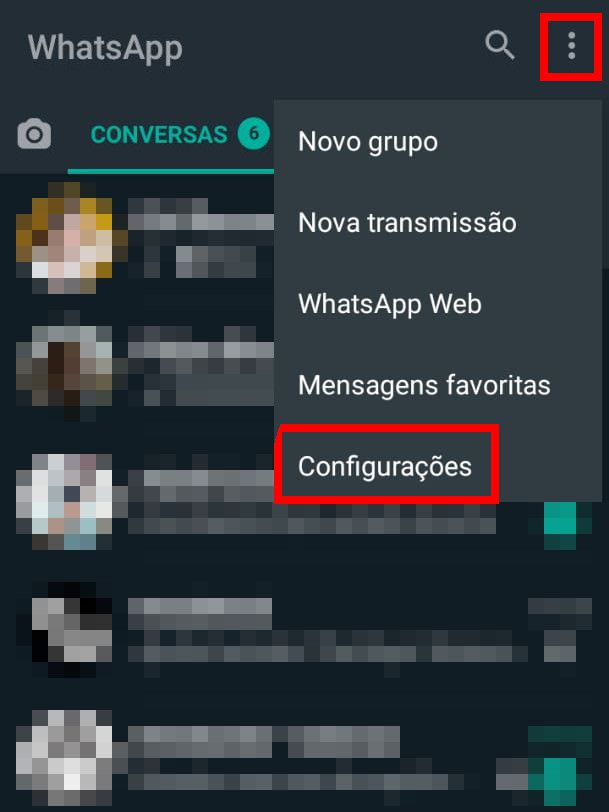The width and height of the screenshot is (609, 812).
Task: Select Novo grupo from the menu
Action: 368,141
